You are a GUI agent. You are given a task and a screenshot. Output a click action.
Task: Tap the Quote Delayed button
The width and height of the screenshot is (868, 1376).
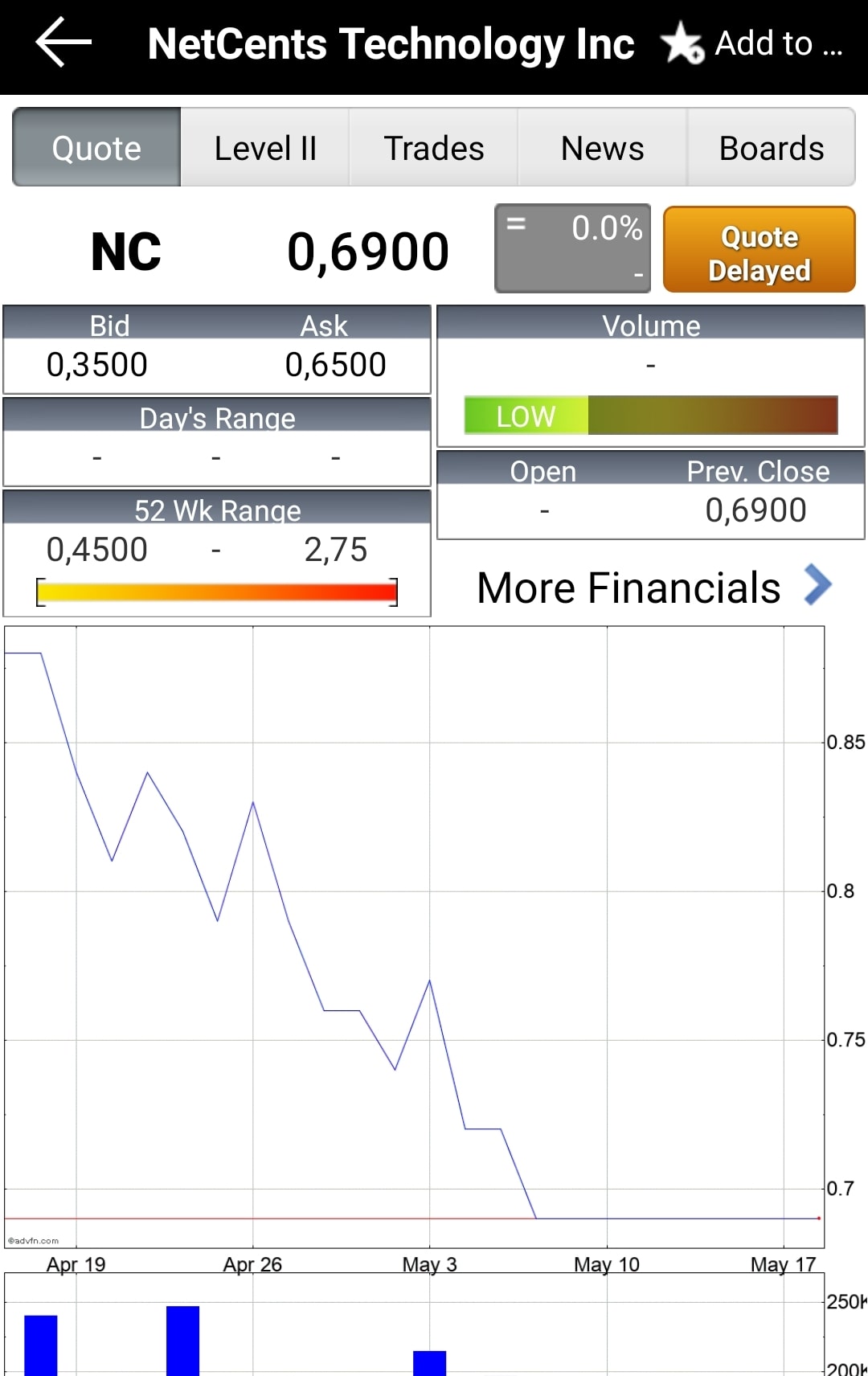(759, 250)
